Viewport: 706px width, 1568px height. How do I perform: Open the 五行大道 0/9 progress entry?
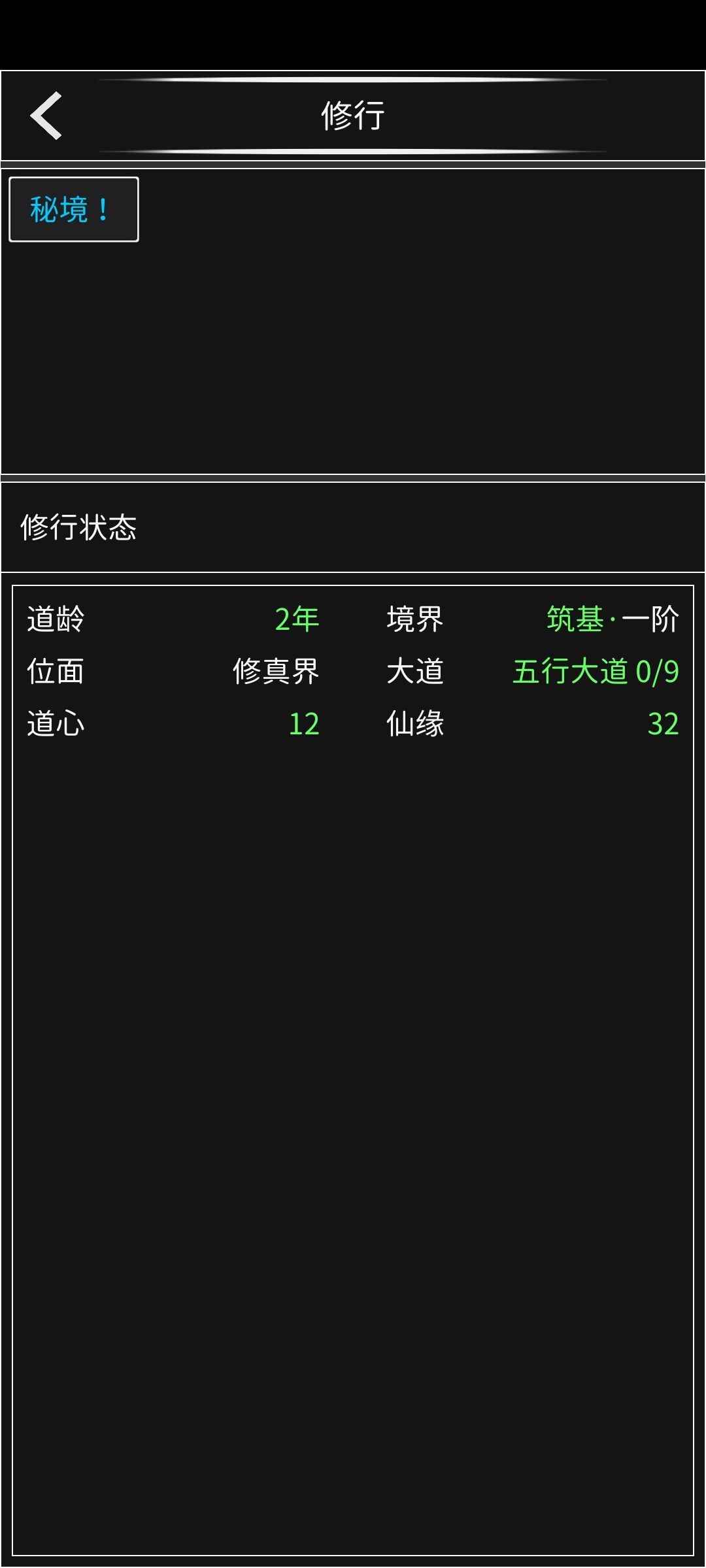[x=595, y=673]
